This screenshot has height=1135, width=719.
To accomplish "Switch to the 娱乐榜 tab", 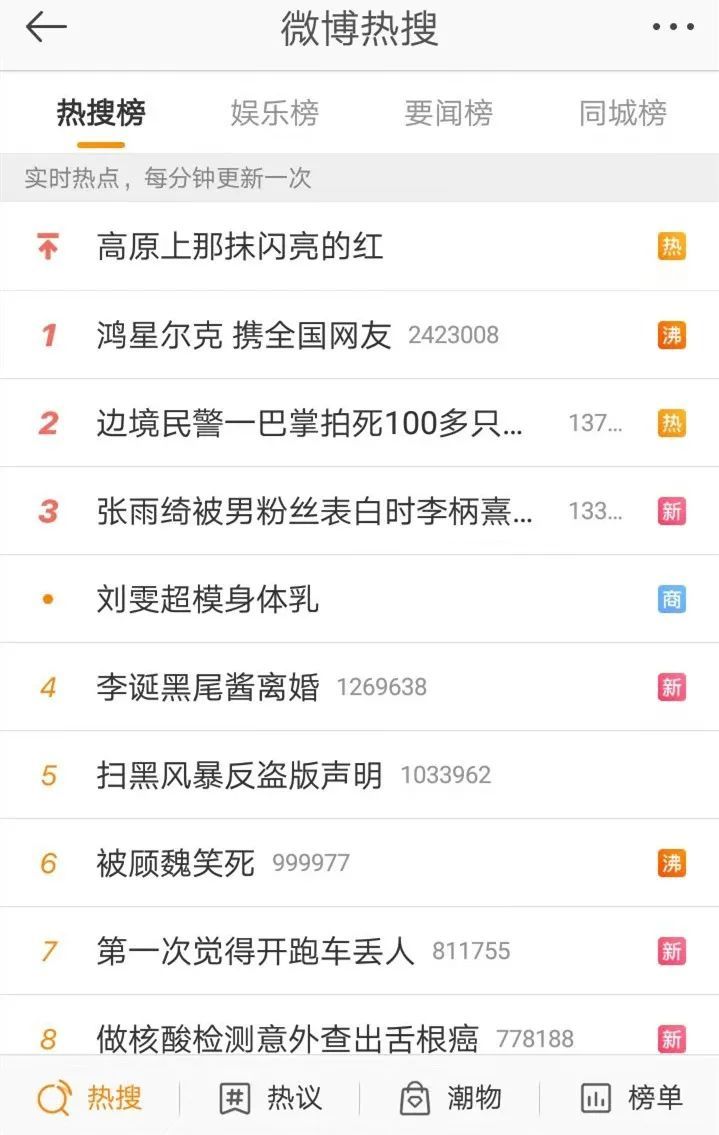I will click(274, 113).
